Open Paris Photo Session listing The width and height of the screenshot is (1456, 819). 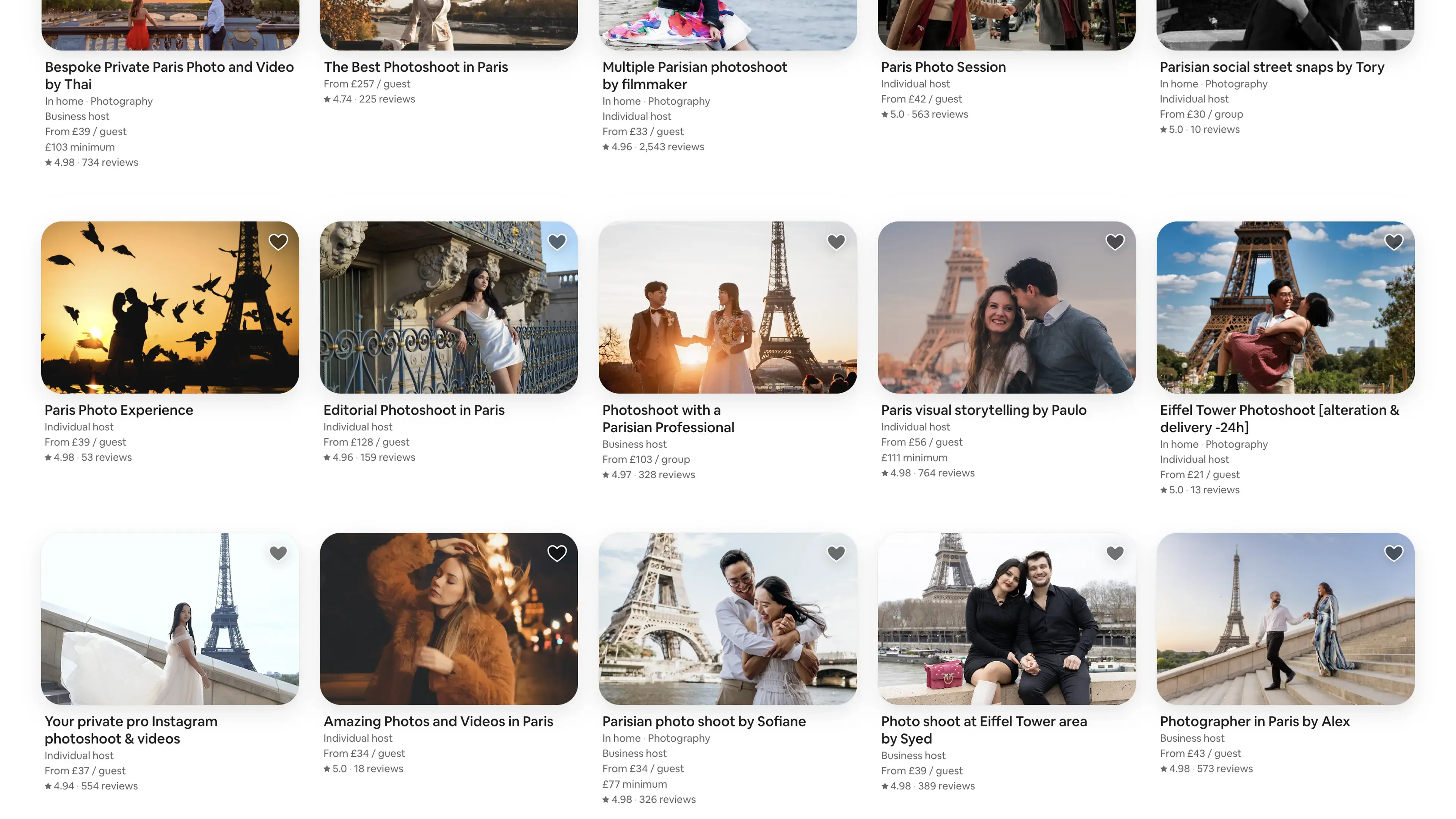943,67
